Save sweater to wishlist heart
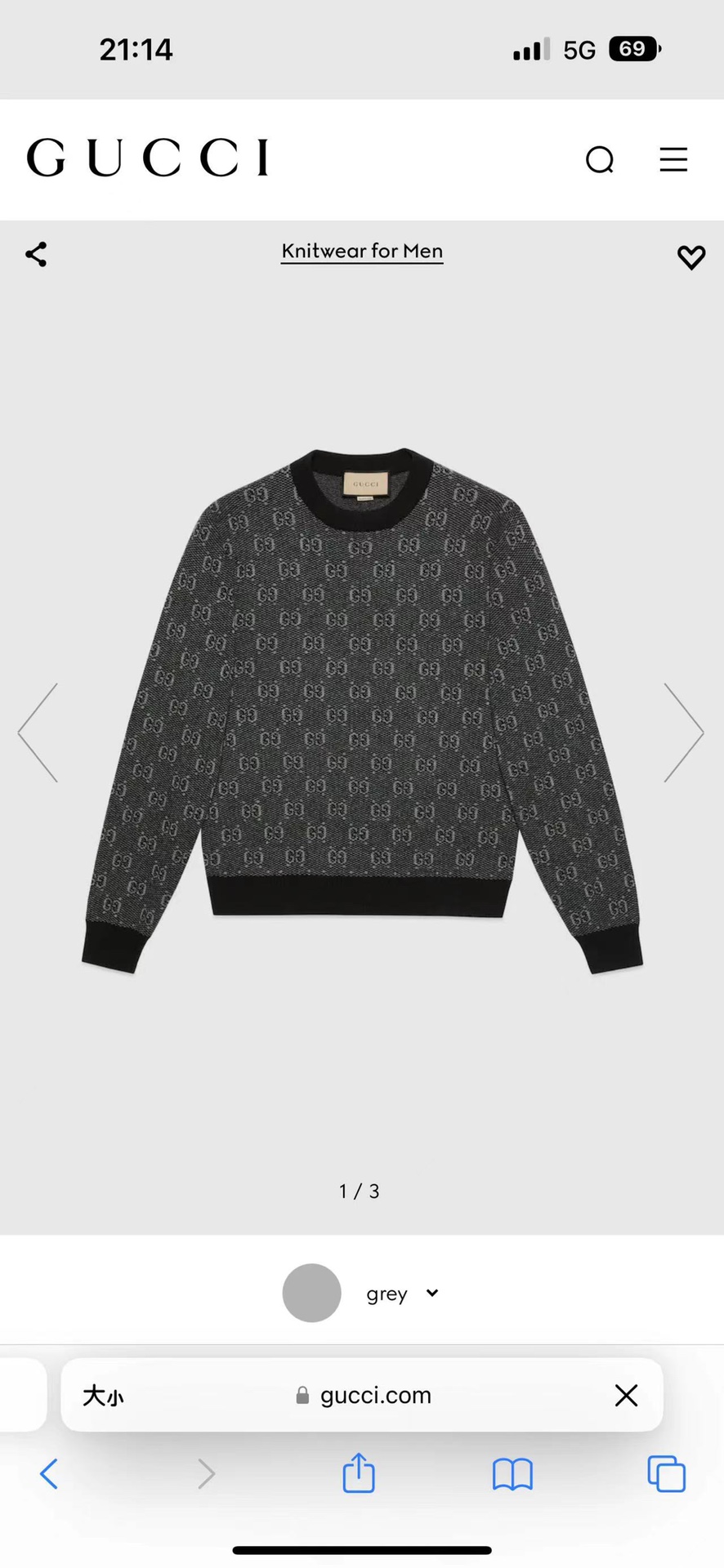This screenshot has width=724, height=1568. point(691,257)
